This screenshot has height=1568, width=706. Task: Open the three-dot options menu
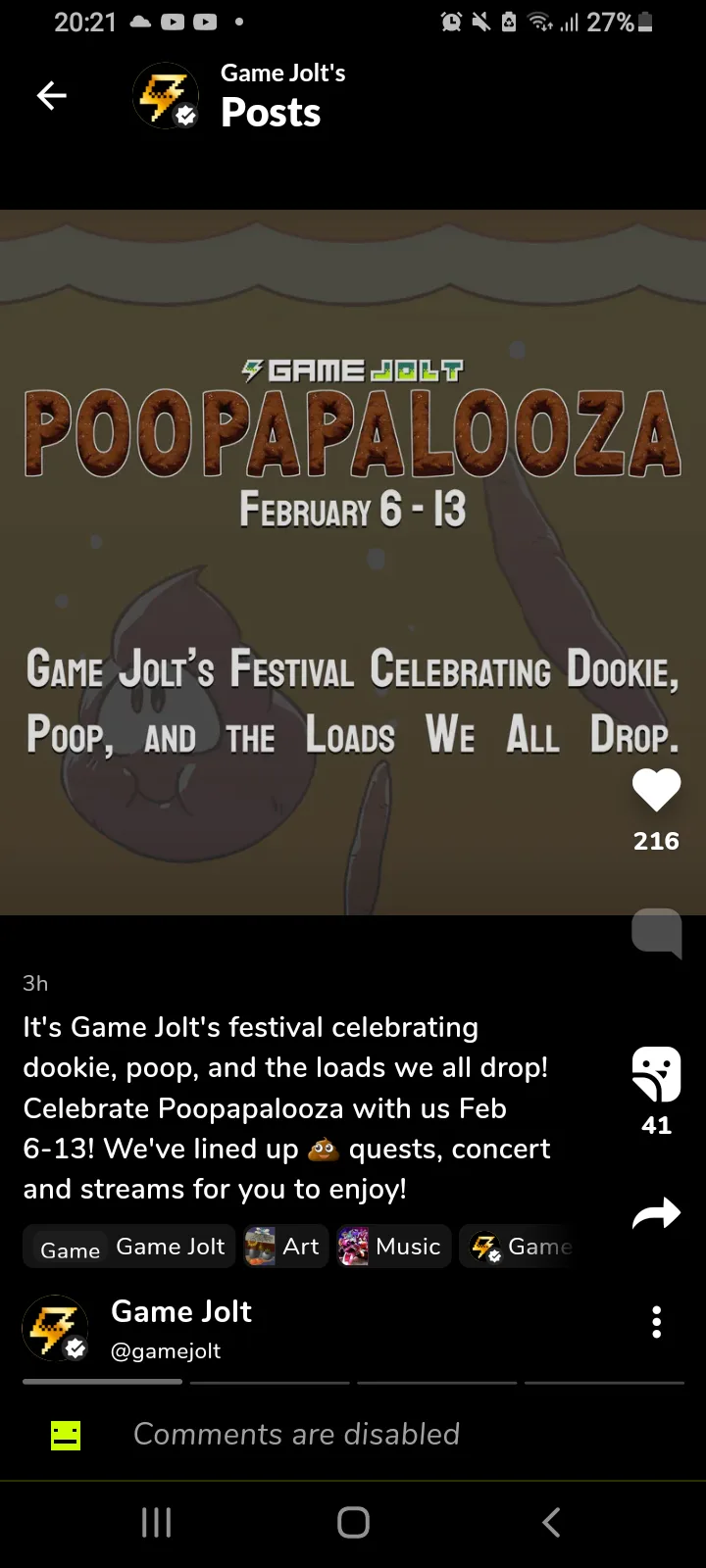coord(656,1322)
